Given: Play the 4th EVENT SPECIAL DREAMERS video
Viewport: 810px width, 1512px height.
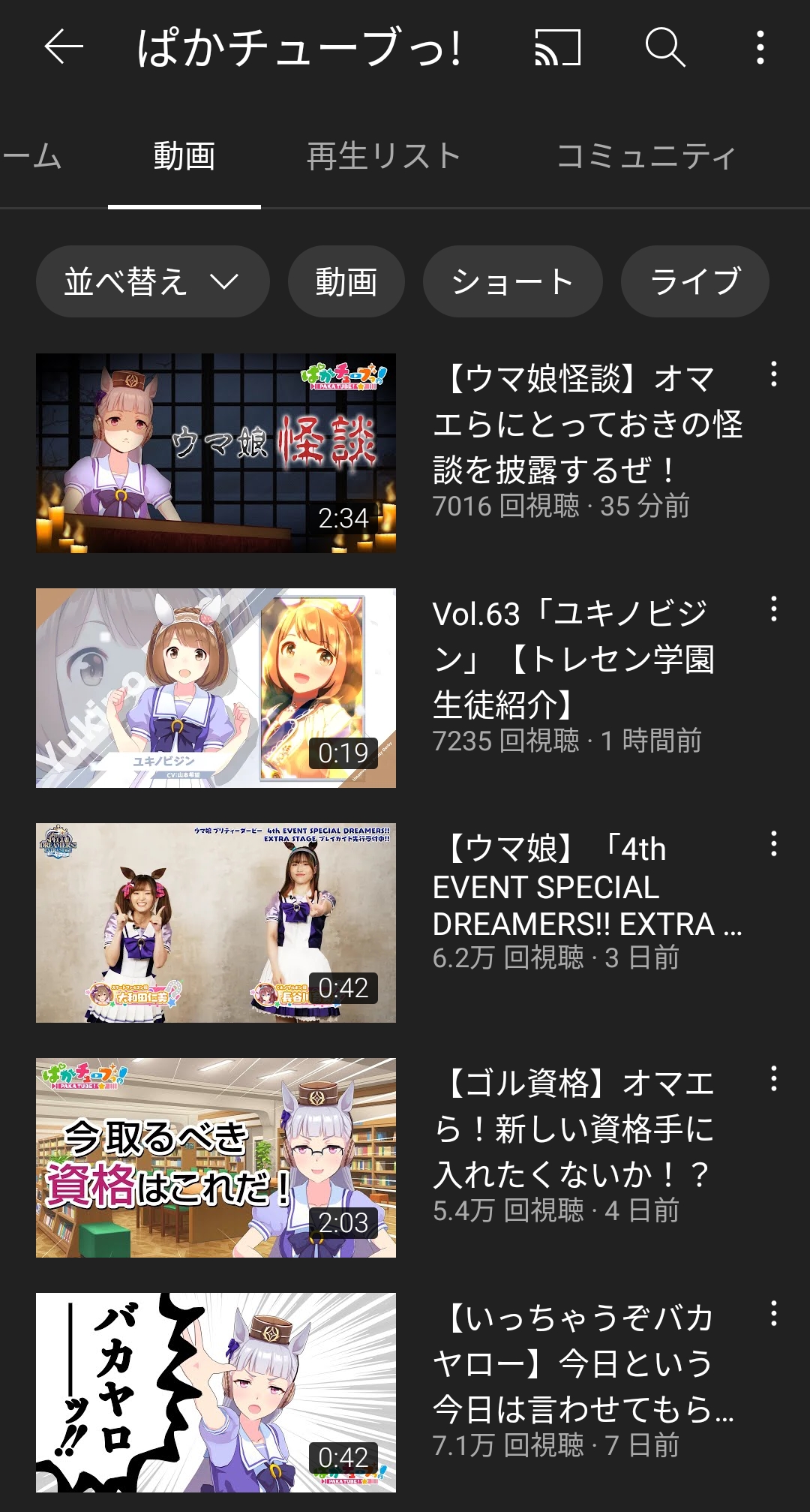Looking at the screenshot, I should pyautogui.click(x=216, y=923).
